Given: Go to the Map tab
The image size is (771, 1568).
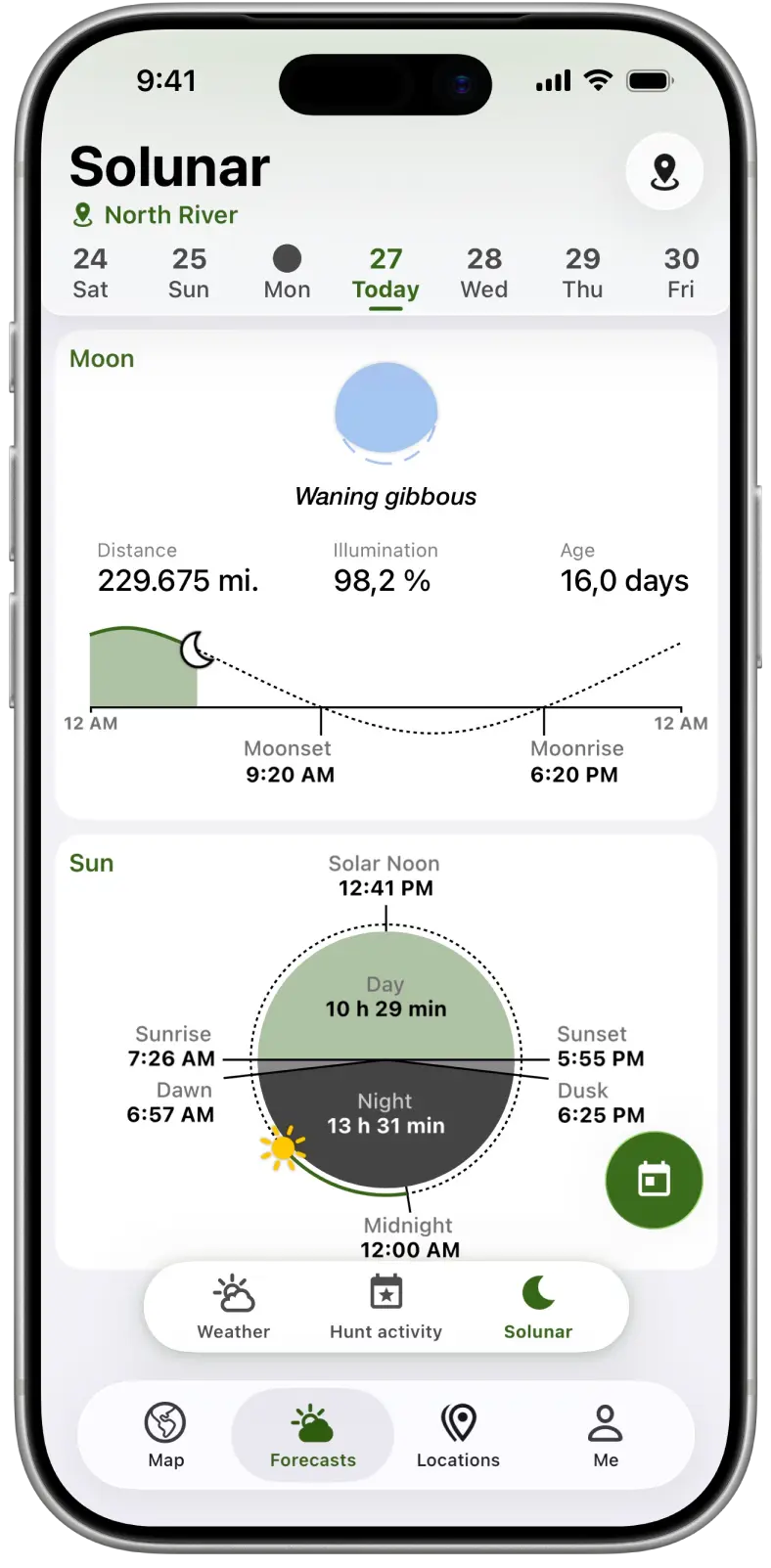Looking at the screenshot, I should pyautogui.click(x=165, y=1435).
